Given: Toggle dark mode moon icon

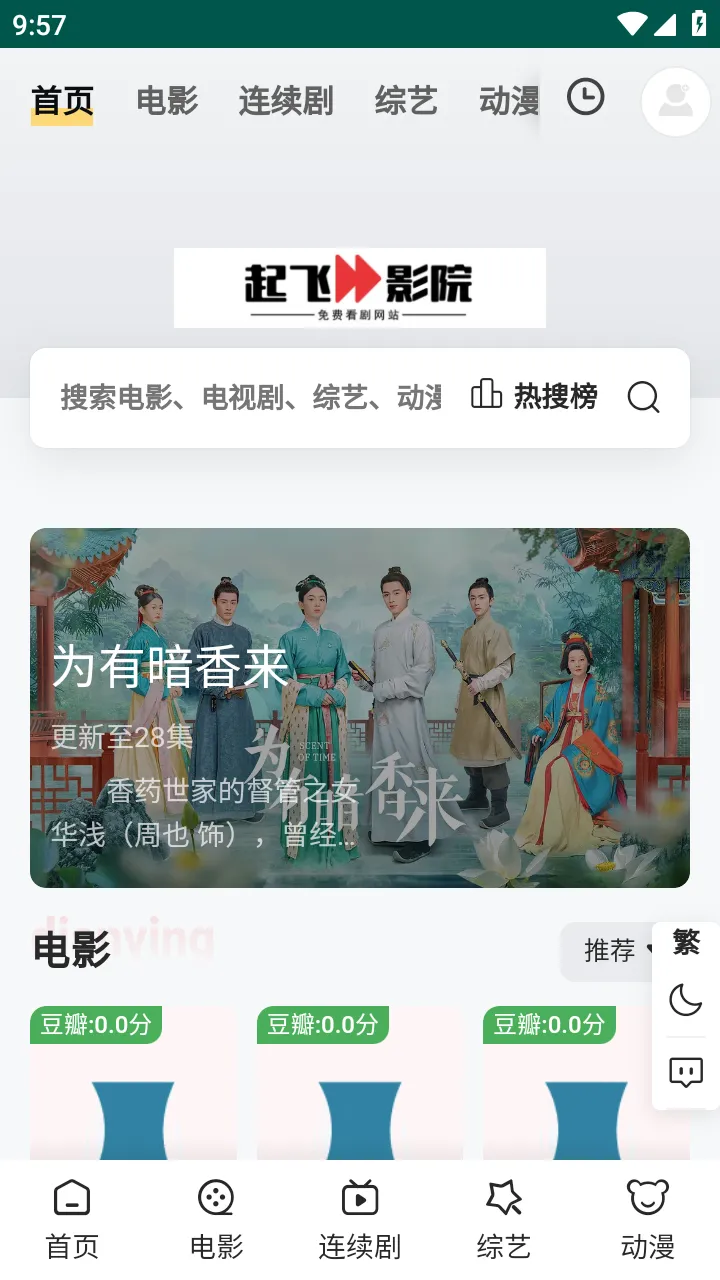Looking at the screenshot, I should click(686, 999).
